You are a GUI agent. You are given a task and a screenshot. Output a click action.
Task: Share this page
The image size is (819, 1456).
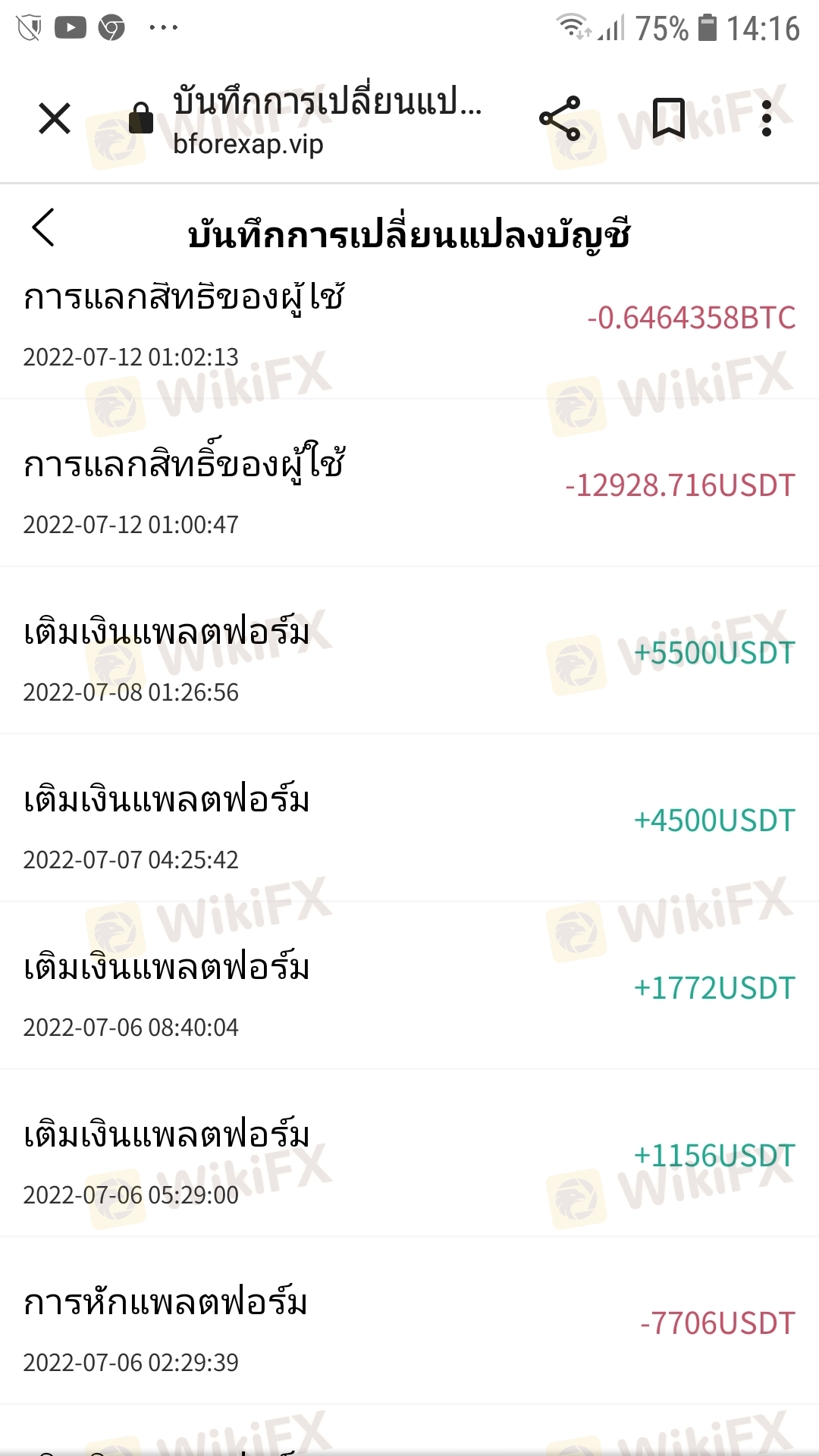tap(560, 118)
